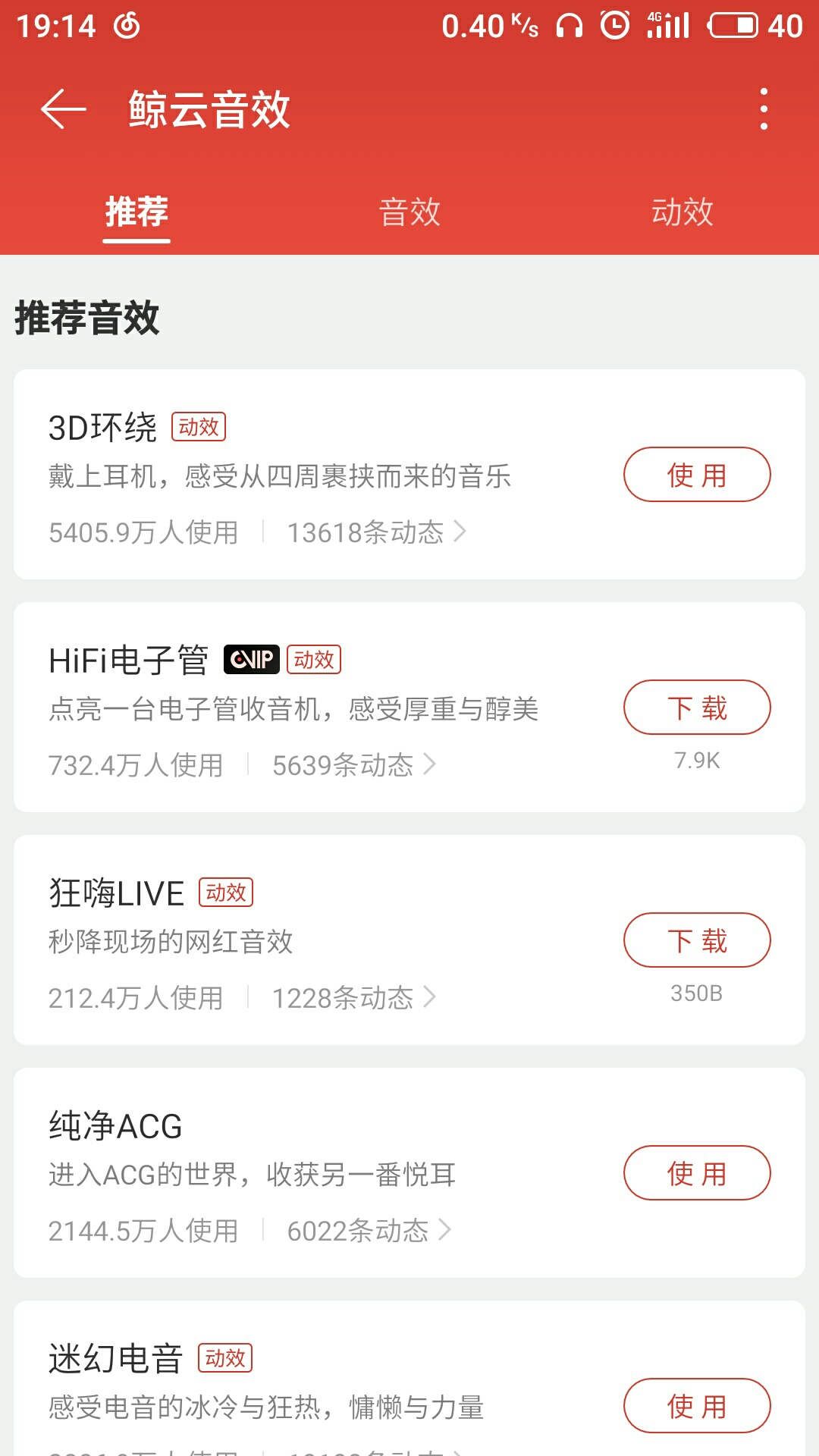Switch to the 音效 tab
This screenshot has height=1456, width=819.
pos(409,212)
